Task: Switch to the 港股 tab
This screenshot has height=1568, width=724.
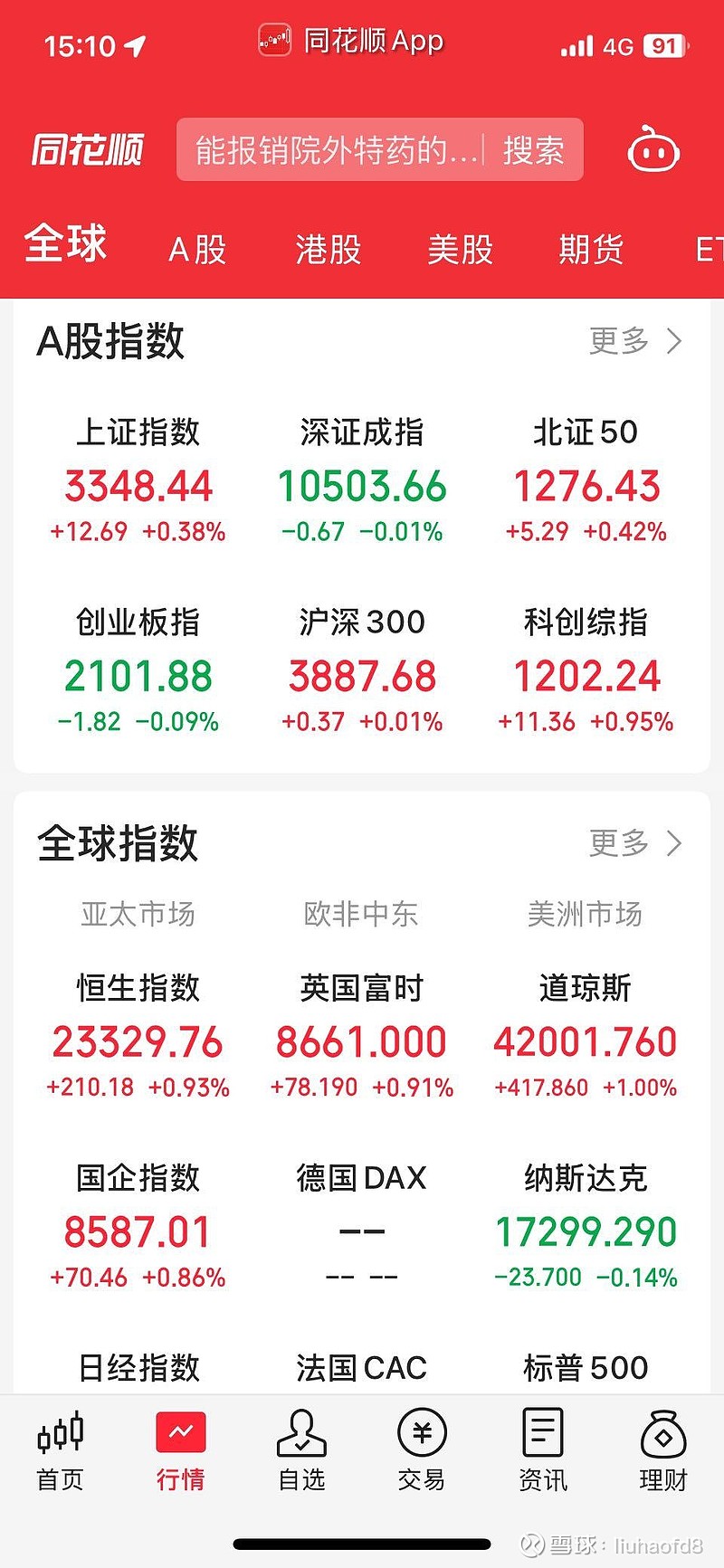Action: [327, 249]
